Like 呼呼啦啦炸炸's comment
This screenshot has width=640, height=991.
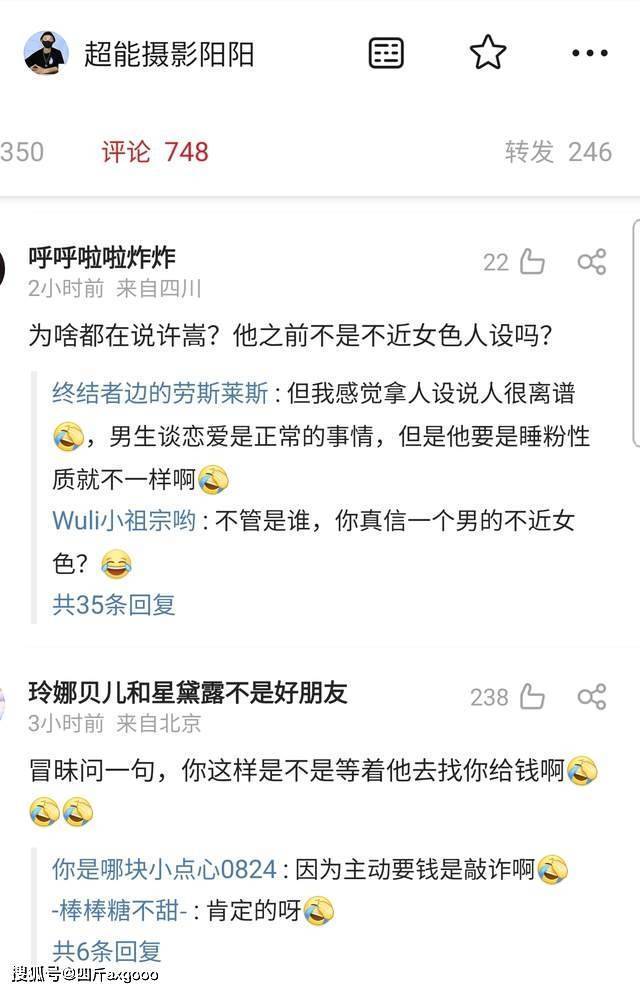pyautogui.click(x=530, y=262)
